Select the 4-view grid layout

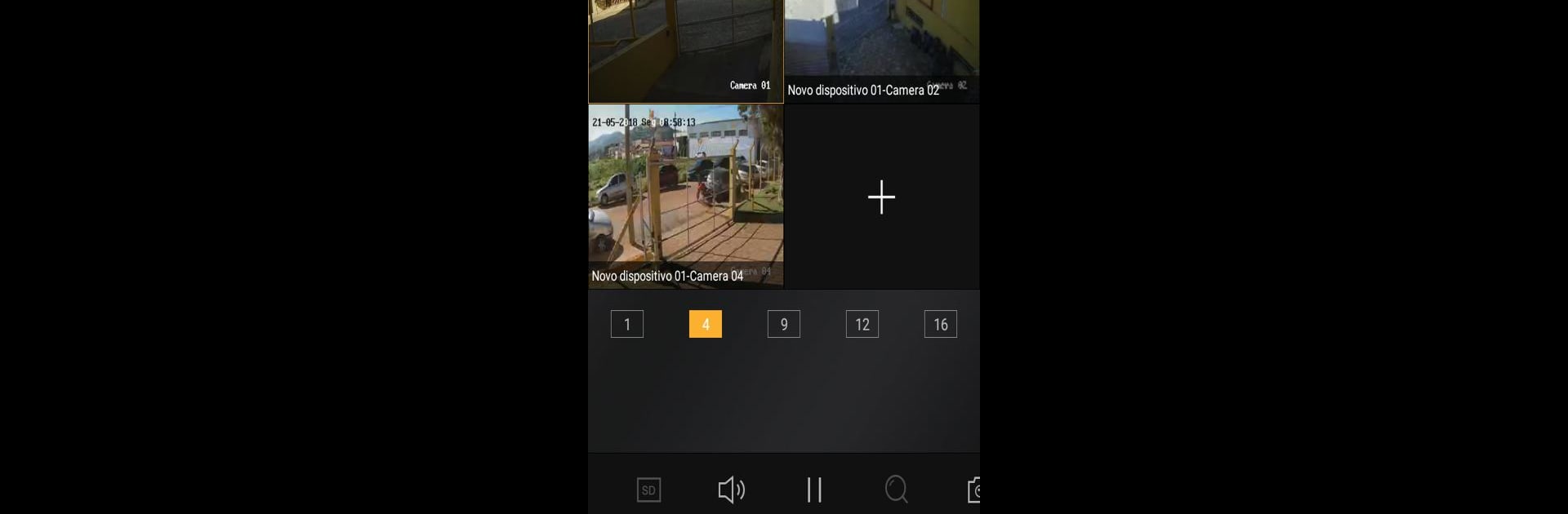tap(705, 324)
